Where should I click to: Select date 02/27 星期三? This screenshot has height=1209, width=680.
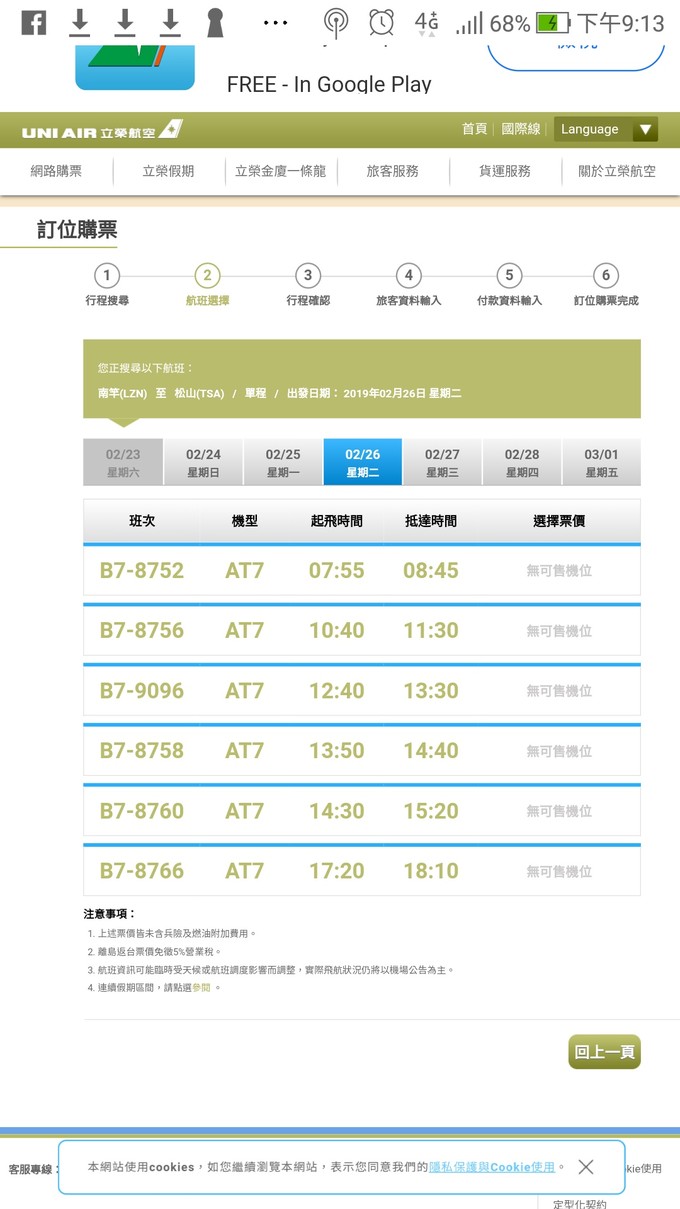pos(442,462)
